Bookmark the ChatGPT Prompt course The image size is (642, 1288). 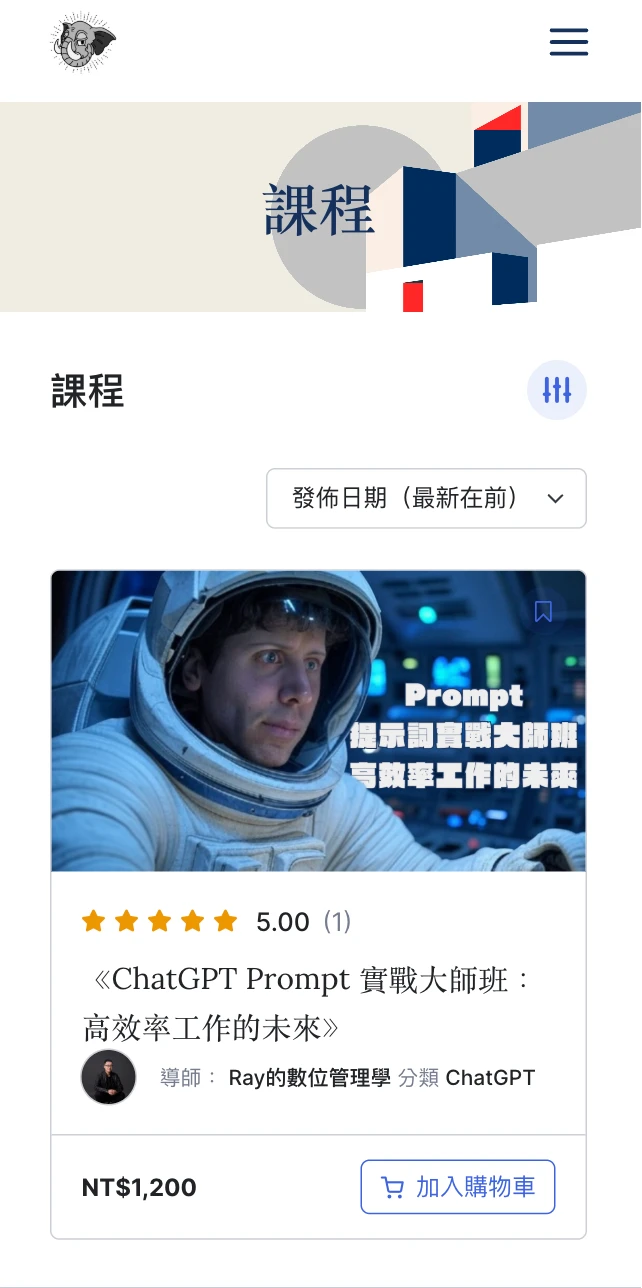(543, 611)
